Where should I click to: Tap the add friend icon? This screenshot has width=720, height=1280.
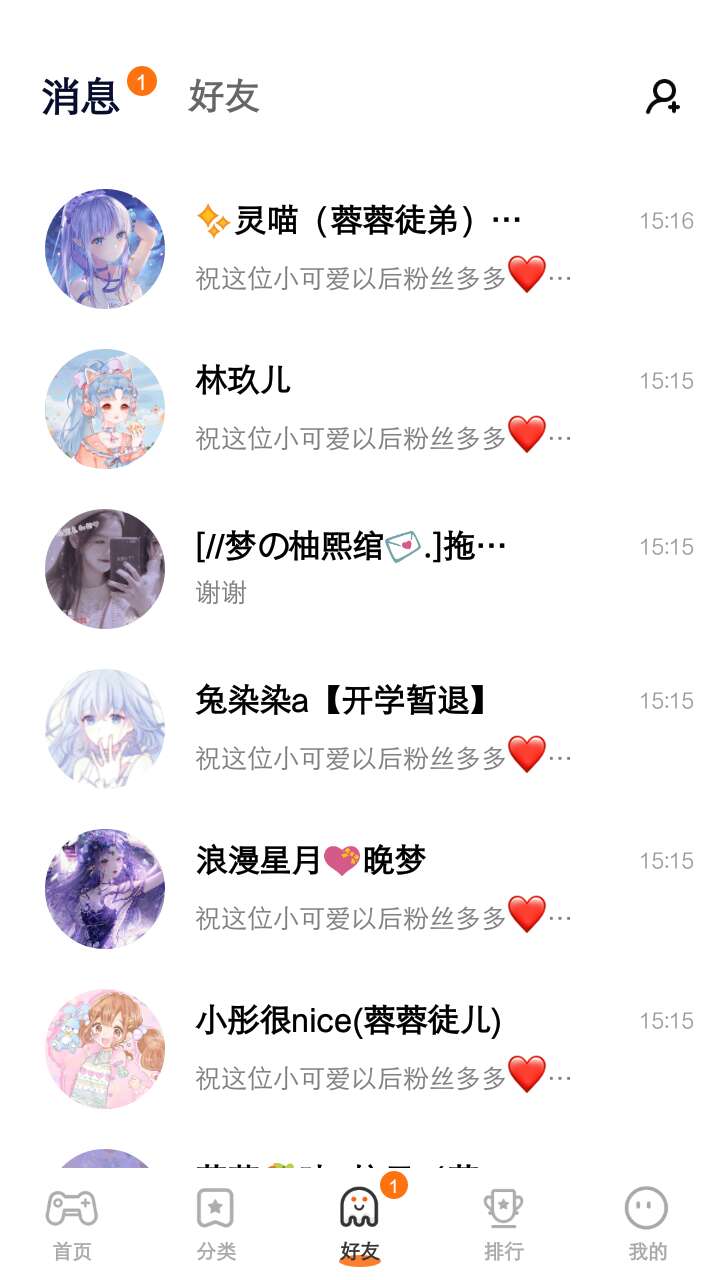(663, 97)
